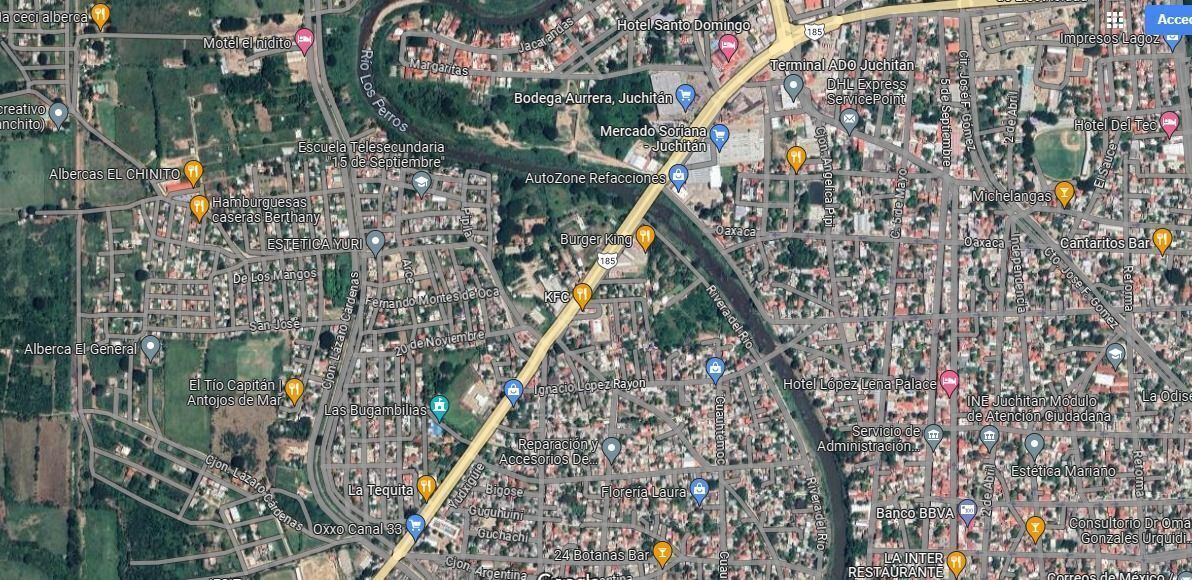
Task: Open the Motel el nidito pin
Action: click(x=305, y=41)
